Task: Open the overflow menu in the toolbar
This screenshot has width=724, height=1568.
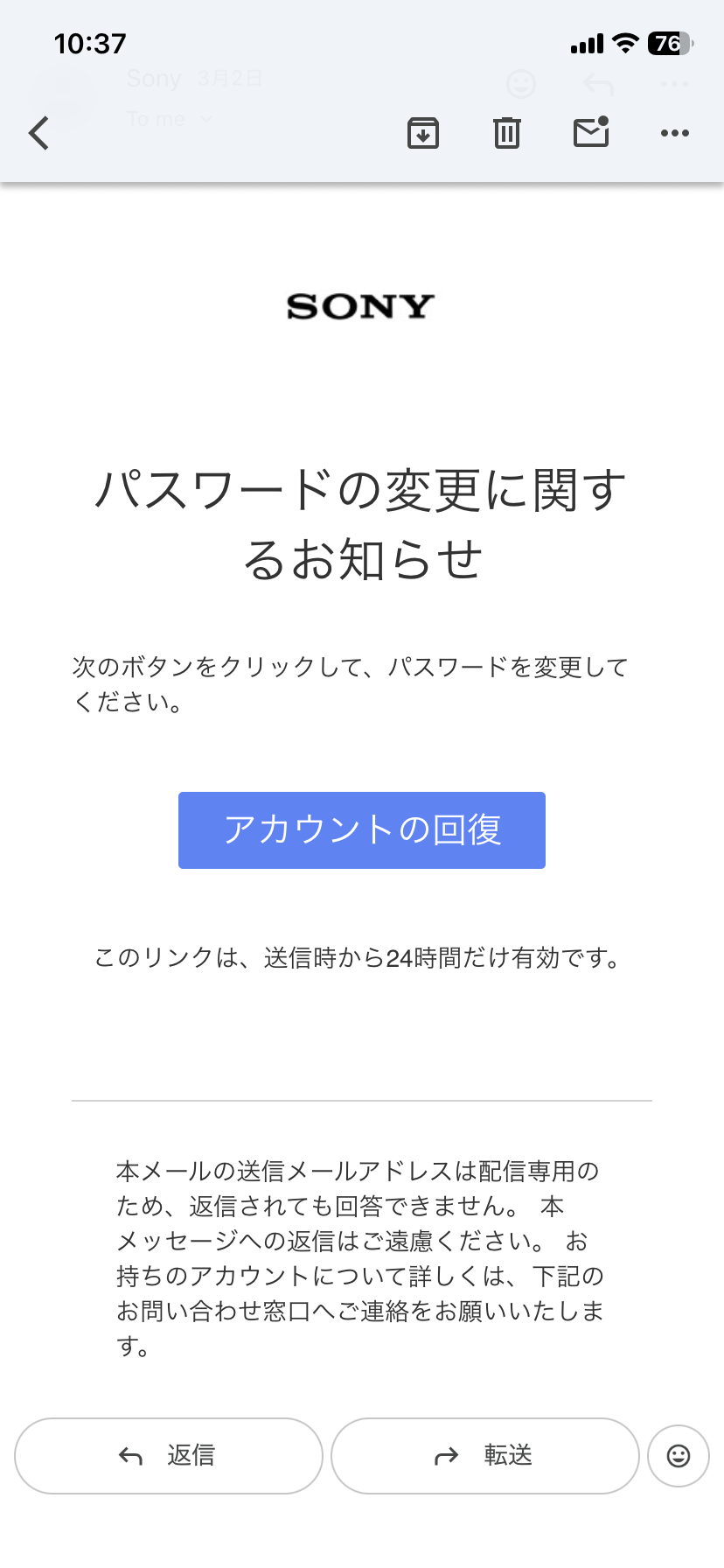Action: [x=675, y=133]
